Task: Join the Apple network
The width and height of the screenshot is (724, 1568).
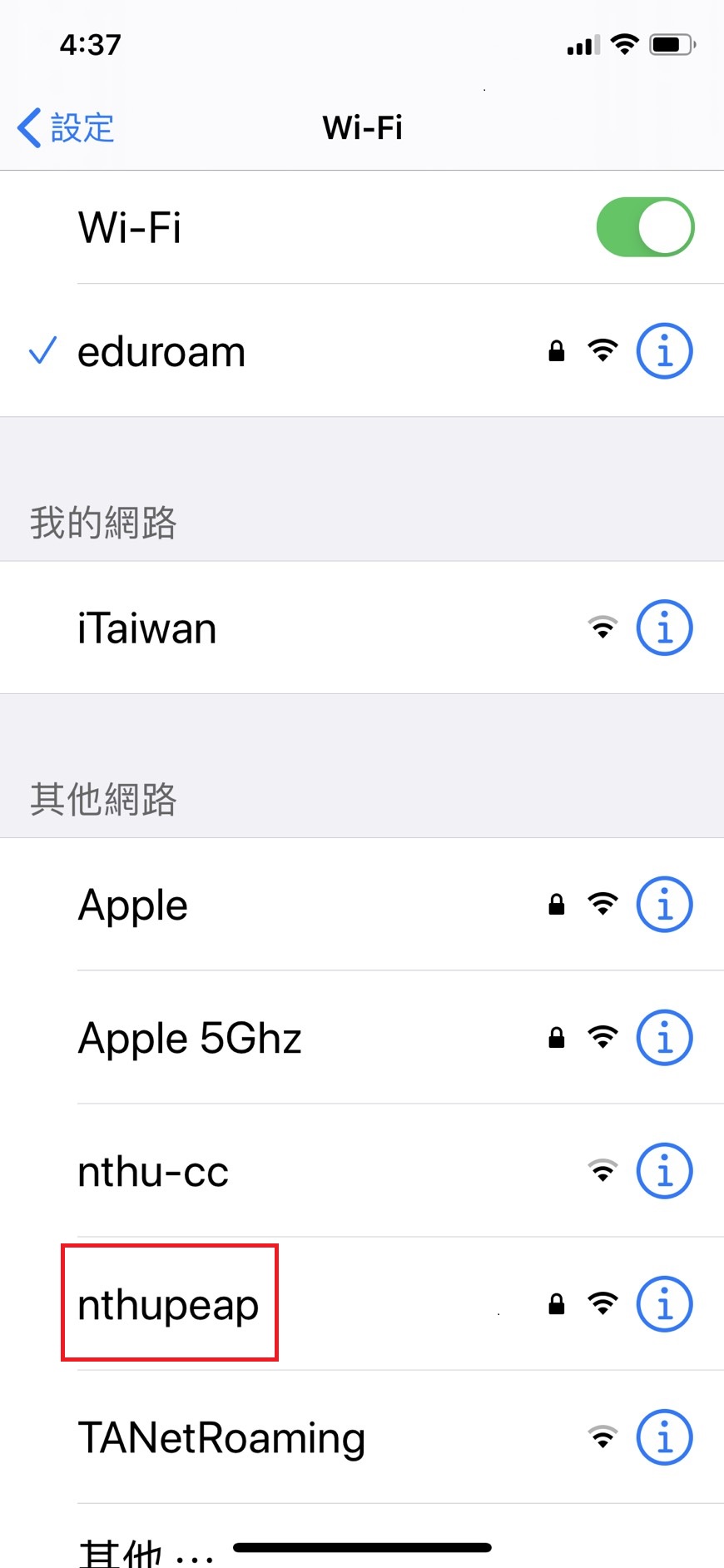Action: 133,905
